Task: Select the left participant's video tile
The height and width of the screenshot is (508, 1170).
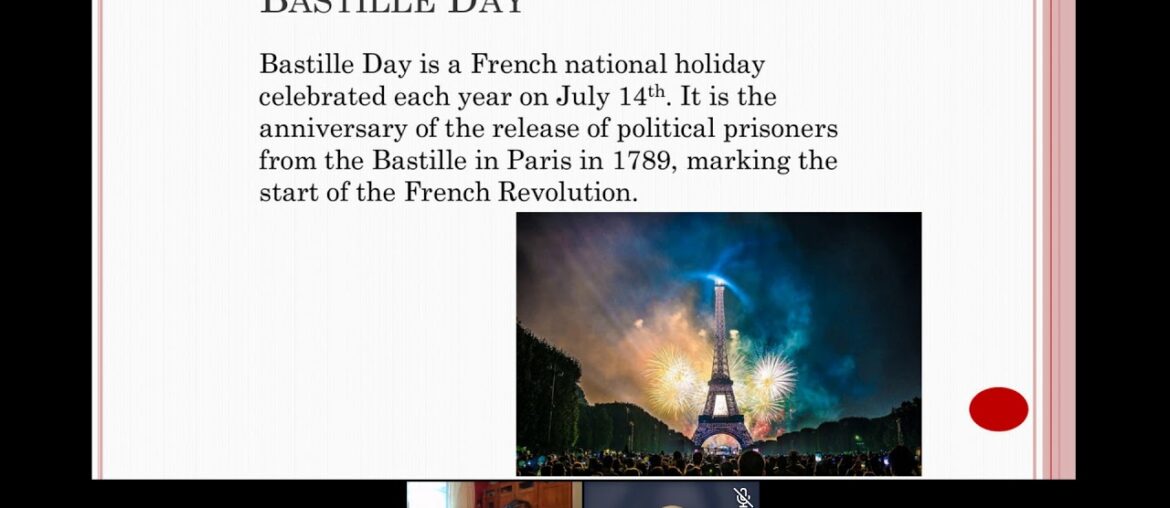Action: click(494, 495)
